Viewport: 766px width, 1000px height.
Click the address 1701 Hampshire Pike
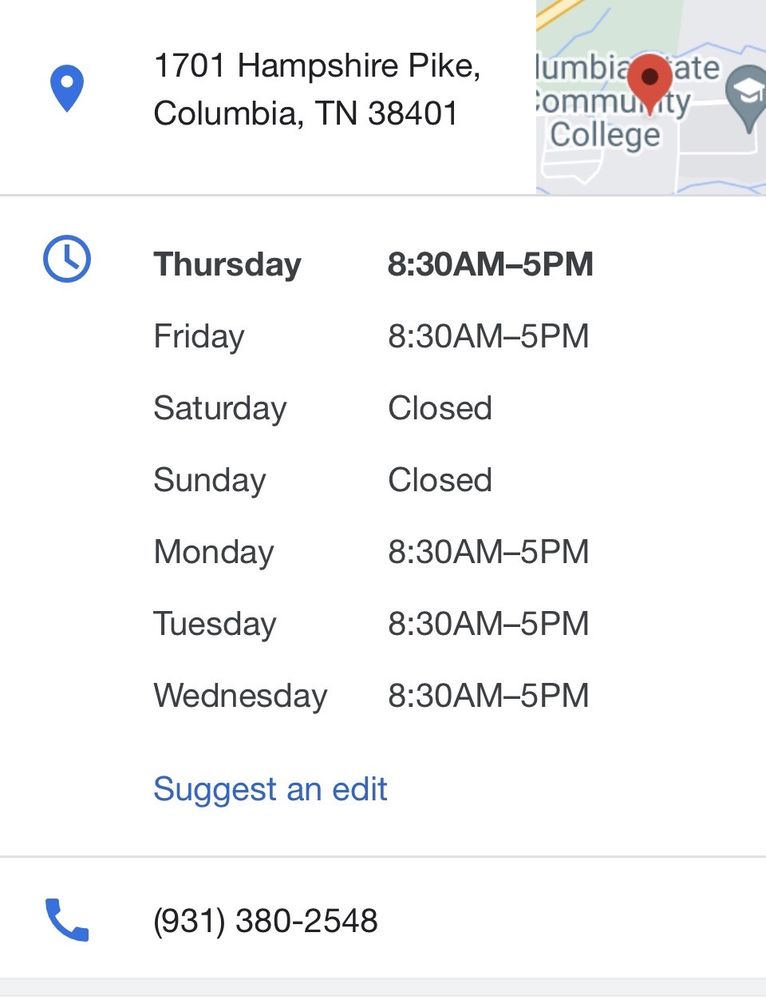(x=316, y=88)
